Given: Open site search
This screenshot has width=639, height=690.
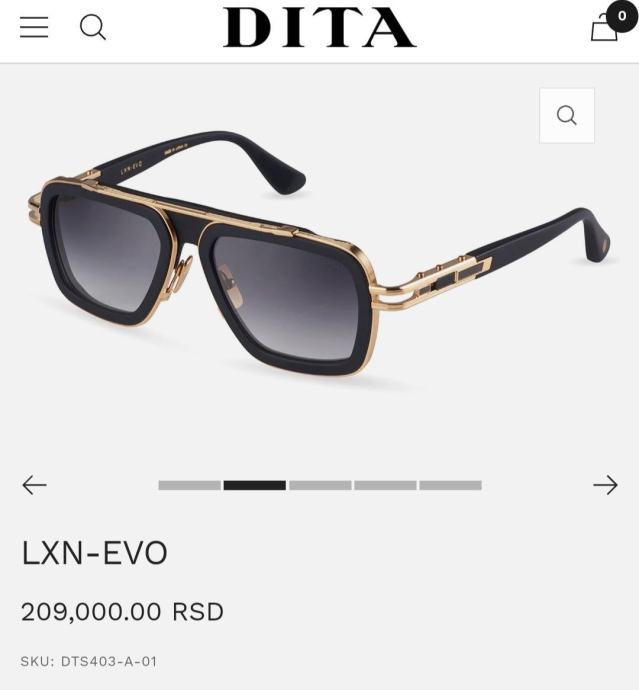Looking at the screenshot, I should [93, 27].
